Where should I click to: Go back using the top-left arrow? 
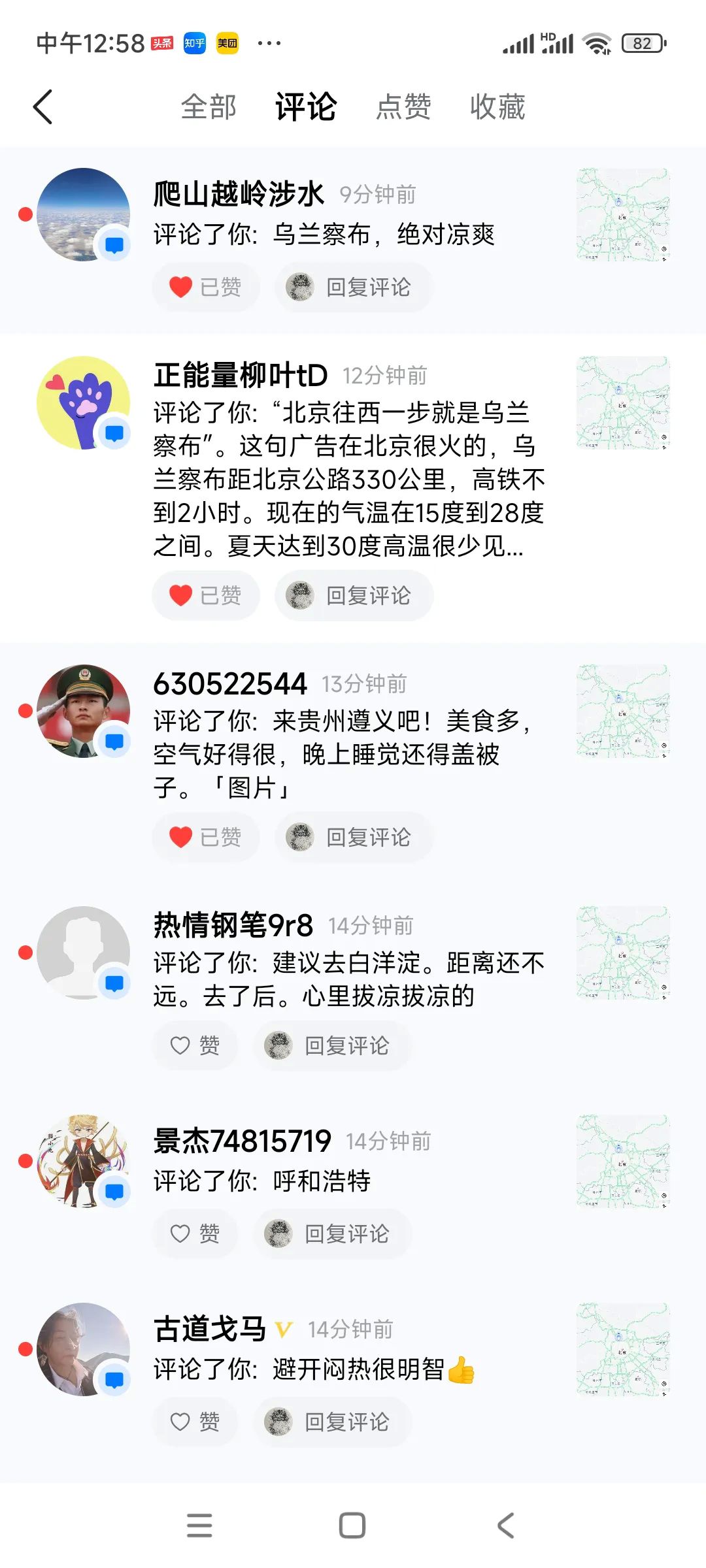pyautogui.click(x=43, y=107)
